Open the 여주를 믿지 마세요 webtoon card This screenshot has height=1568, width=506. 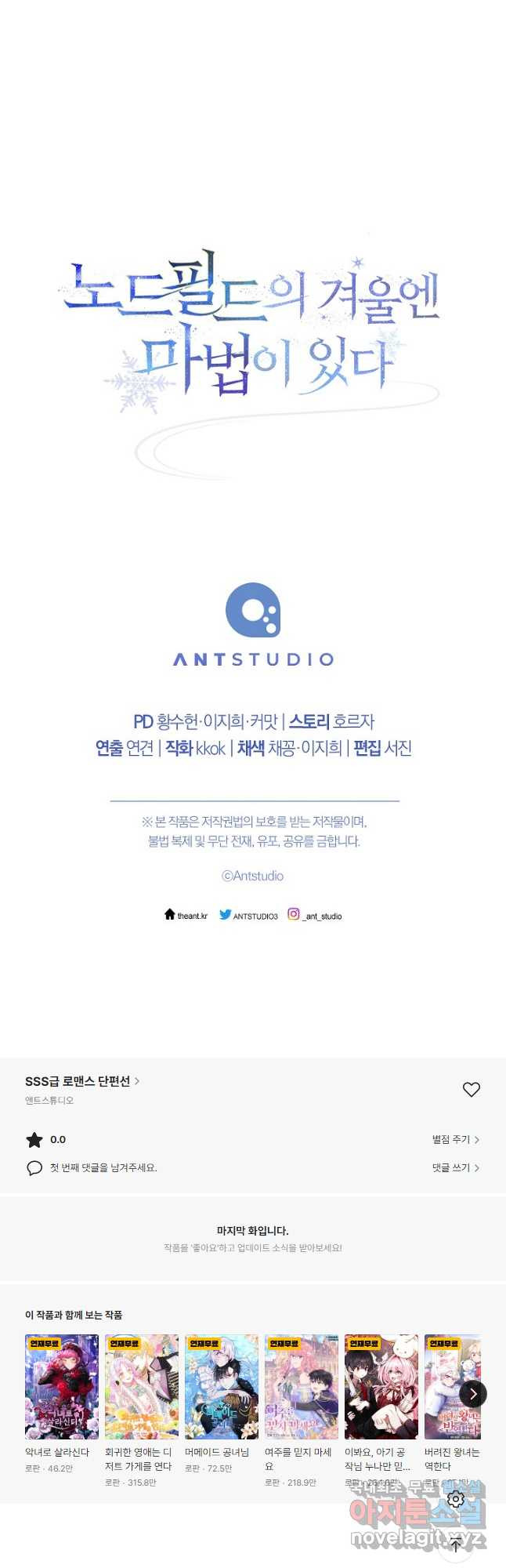click(x=302, y=1386)
